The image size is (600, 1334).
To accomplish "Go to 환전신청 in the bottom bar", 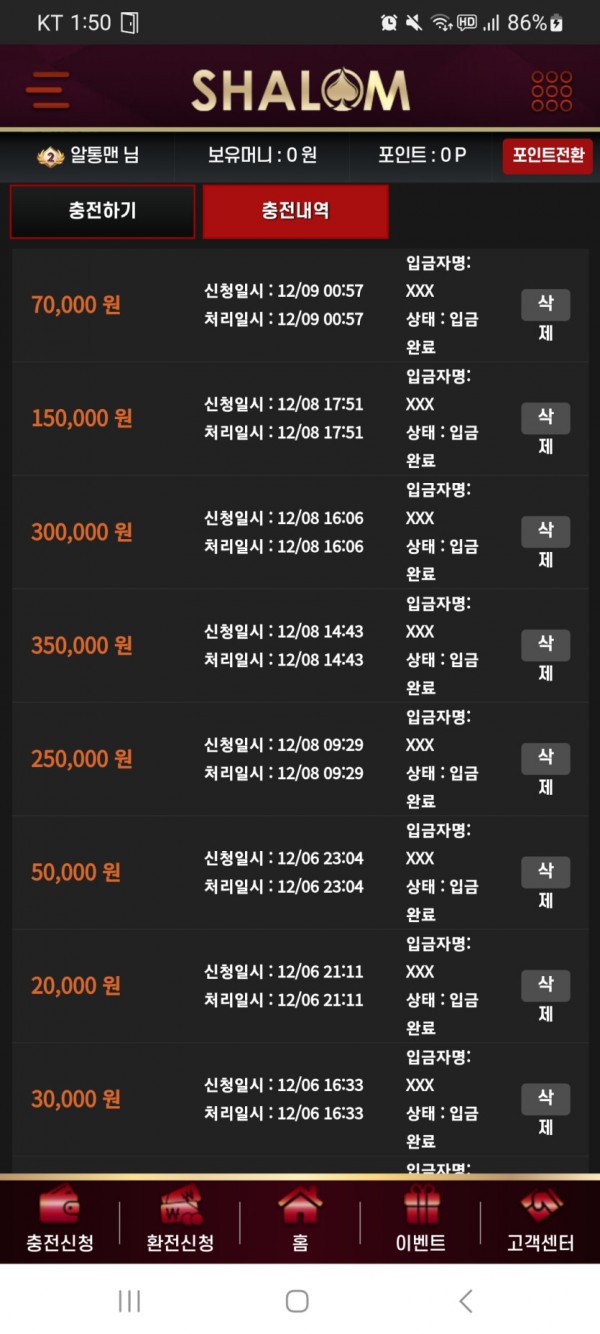I will pyautogui.click(x=180, y=1220).
